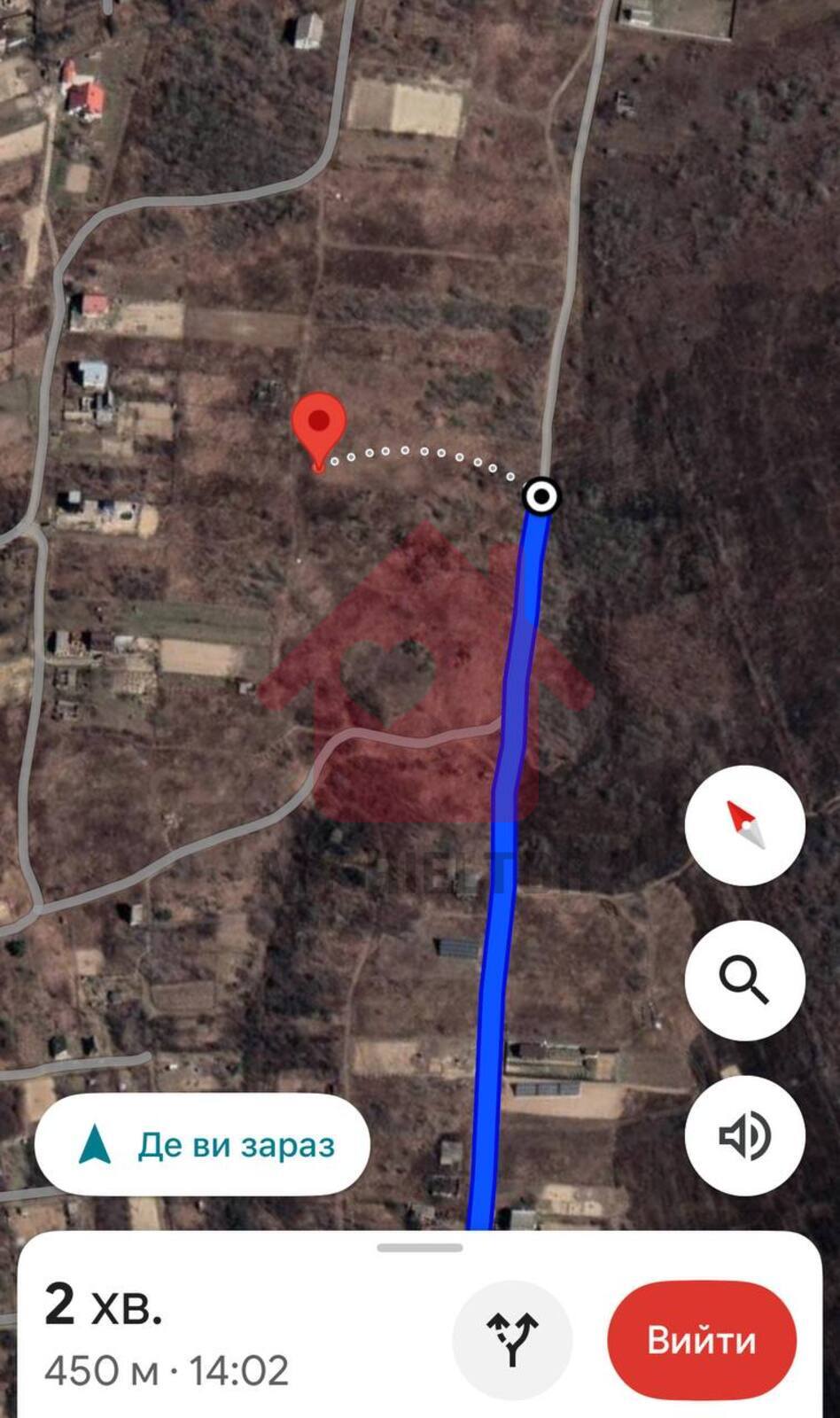The height and width of the screenshot is (1418, 840).
Task: Exit navigation with "Вийти"
Action: 701,1339
